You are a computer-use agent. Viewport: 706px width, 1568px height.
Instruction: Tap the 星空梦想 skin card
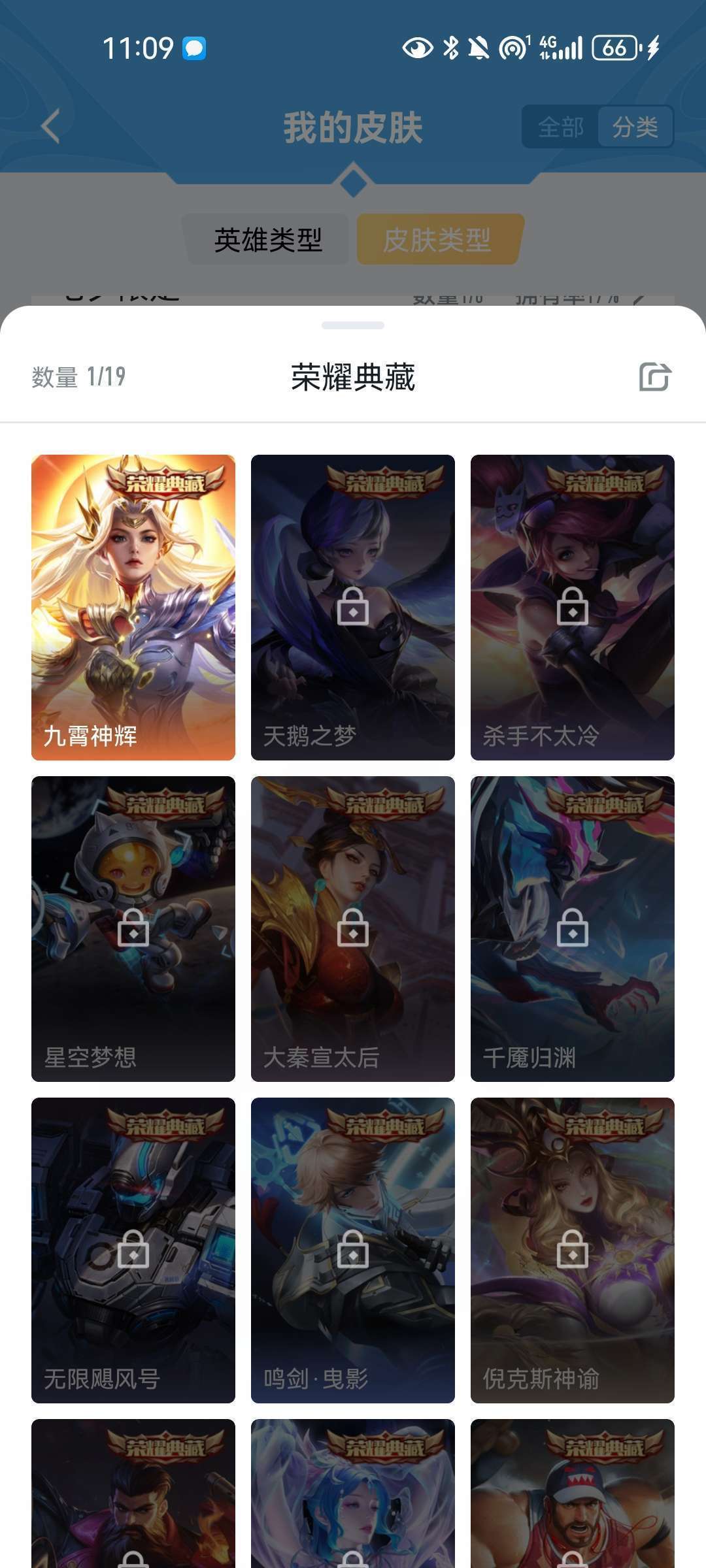(x=133, y=928)
